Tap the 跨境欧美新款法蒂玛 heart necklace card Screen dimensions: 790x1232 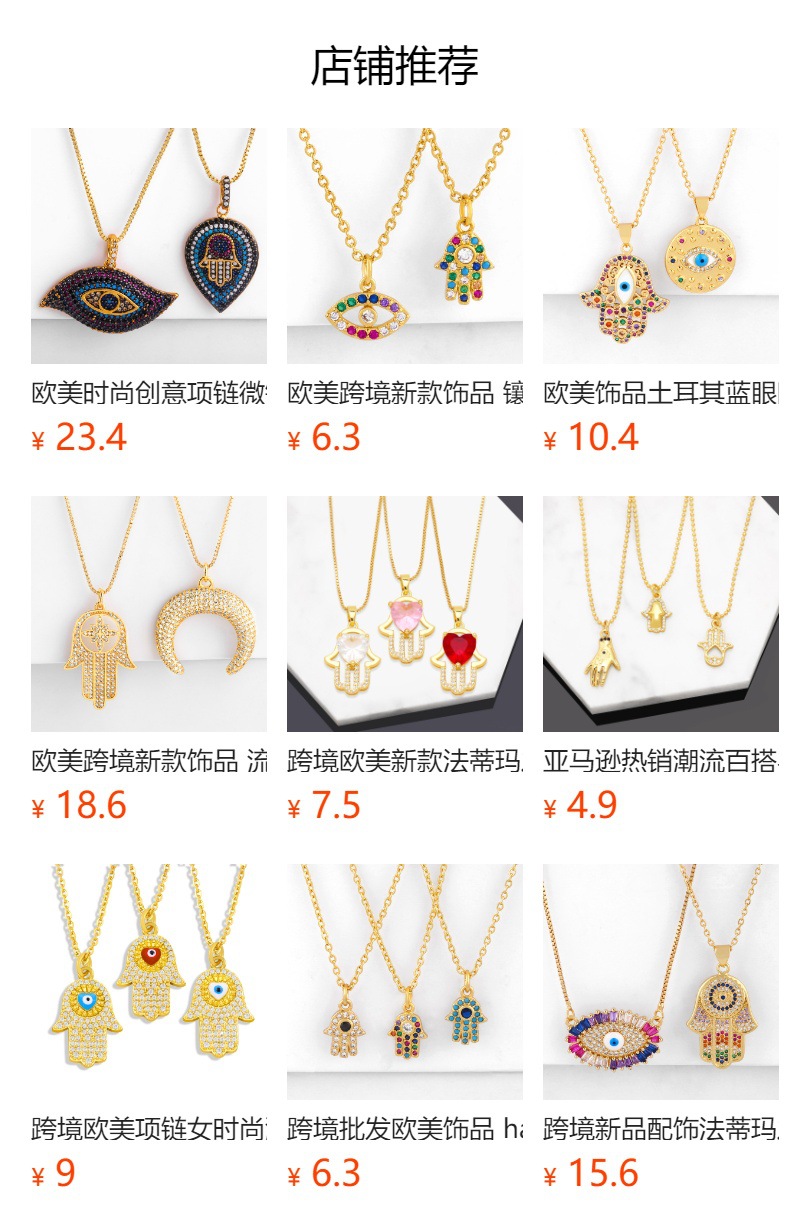click(405, 614)
